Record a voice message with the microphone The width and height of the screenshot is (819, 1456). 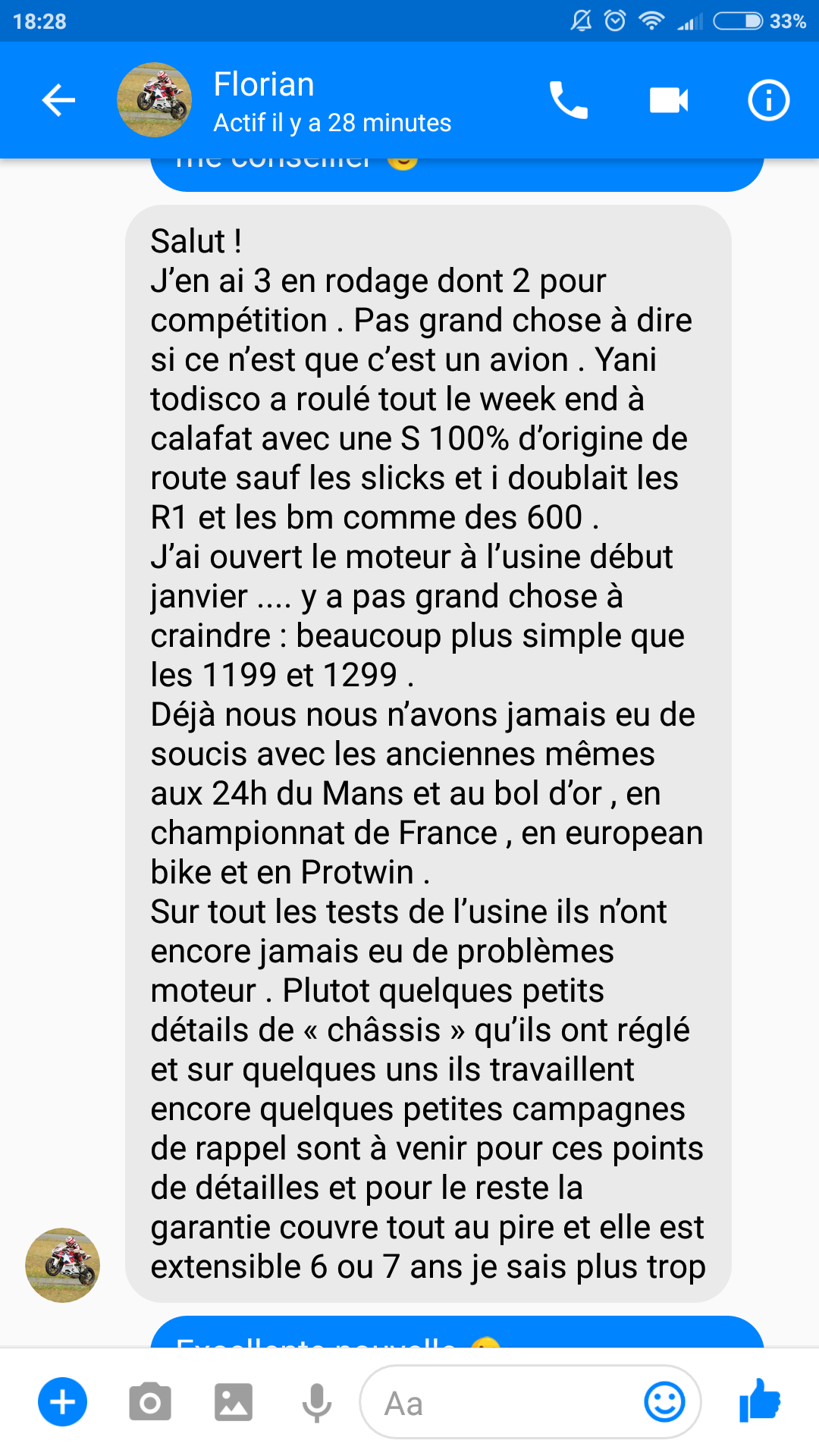[x=316, y=1402]
